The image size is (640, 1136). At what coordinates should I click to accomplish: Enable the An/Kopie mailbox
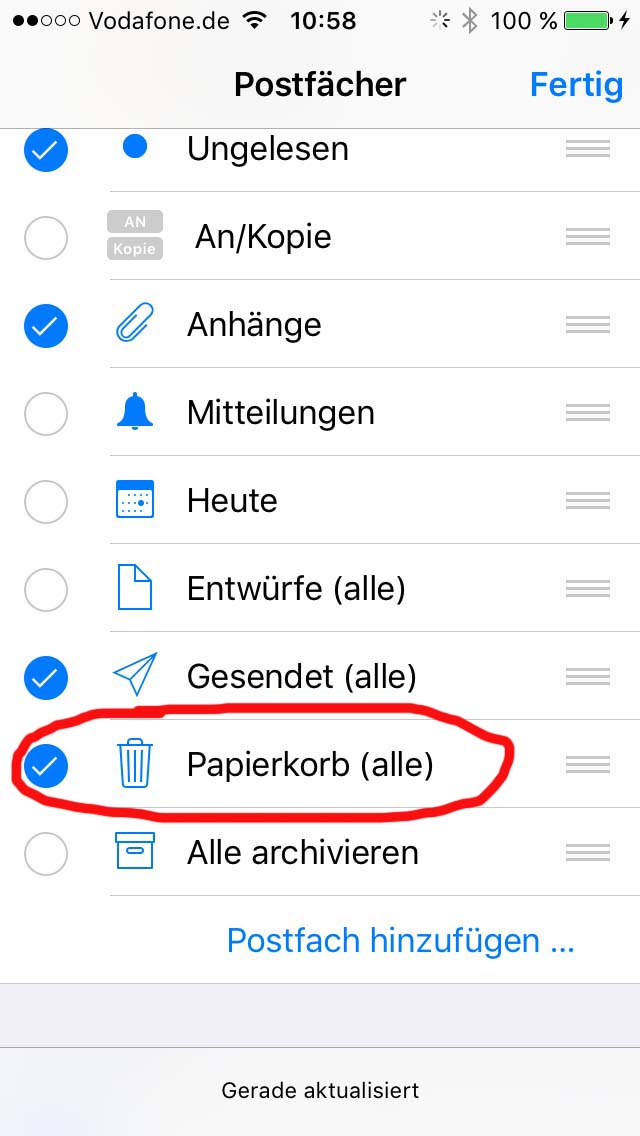[46, 237]
